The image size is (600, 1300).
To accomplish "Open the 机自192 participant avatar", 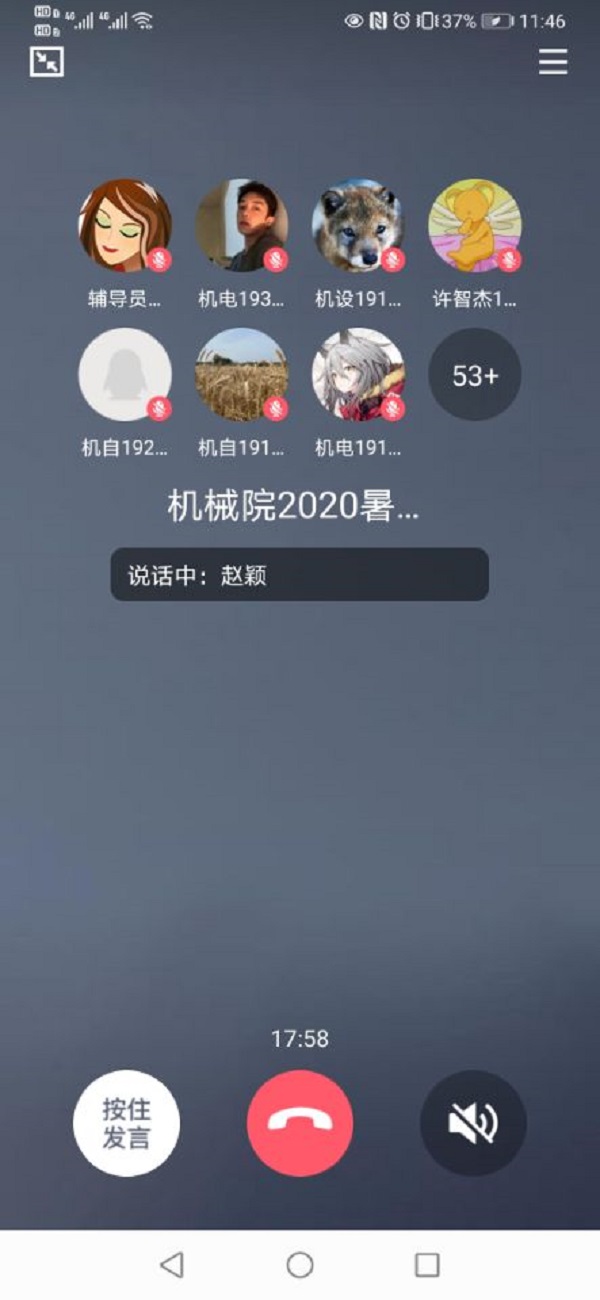I will pos(125,374).
